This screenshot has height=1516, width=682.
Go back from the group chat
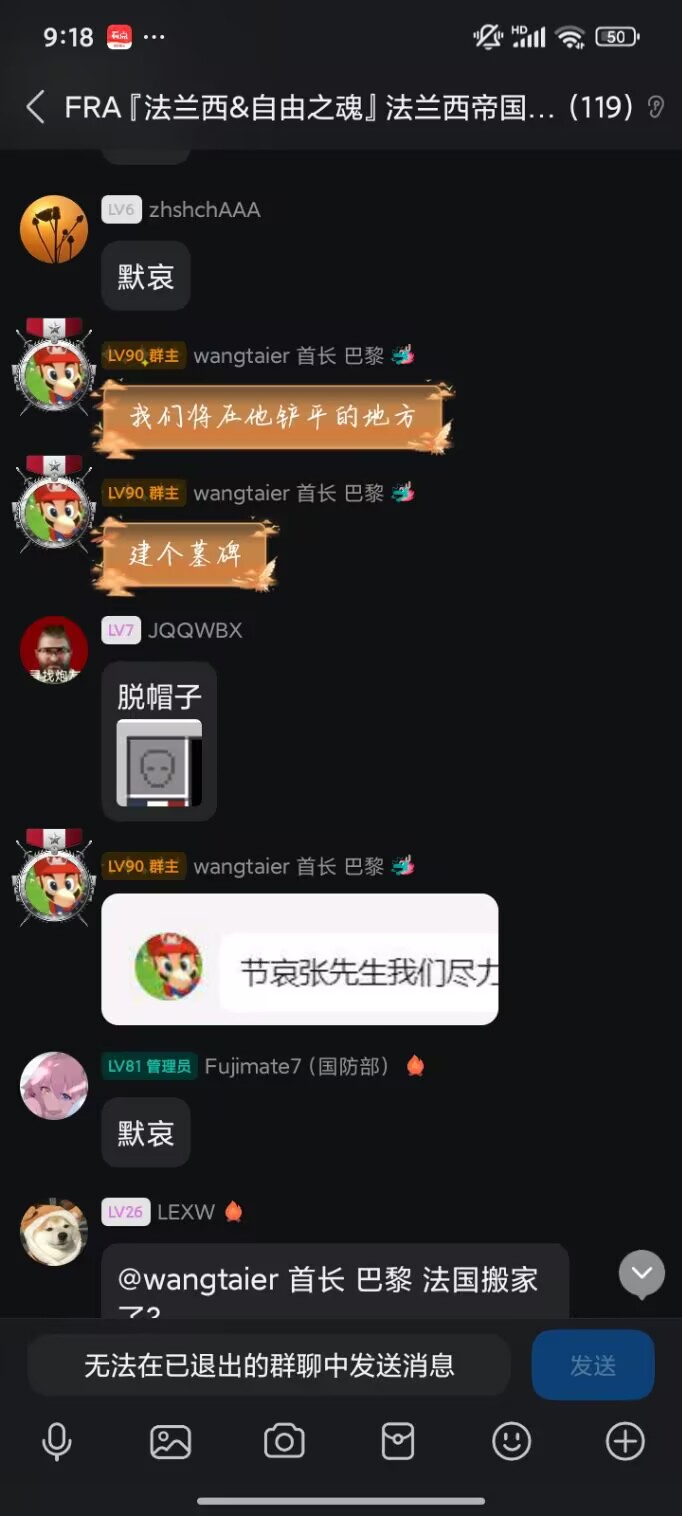point(36,107)
